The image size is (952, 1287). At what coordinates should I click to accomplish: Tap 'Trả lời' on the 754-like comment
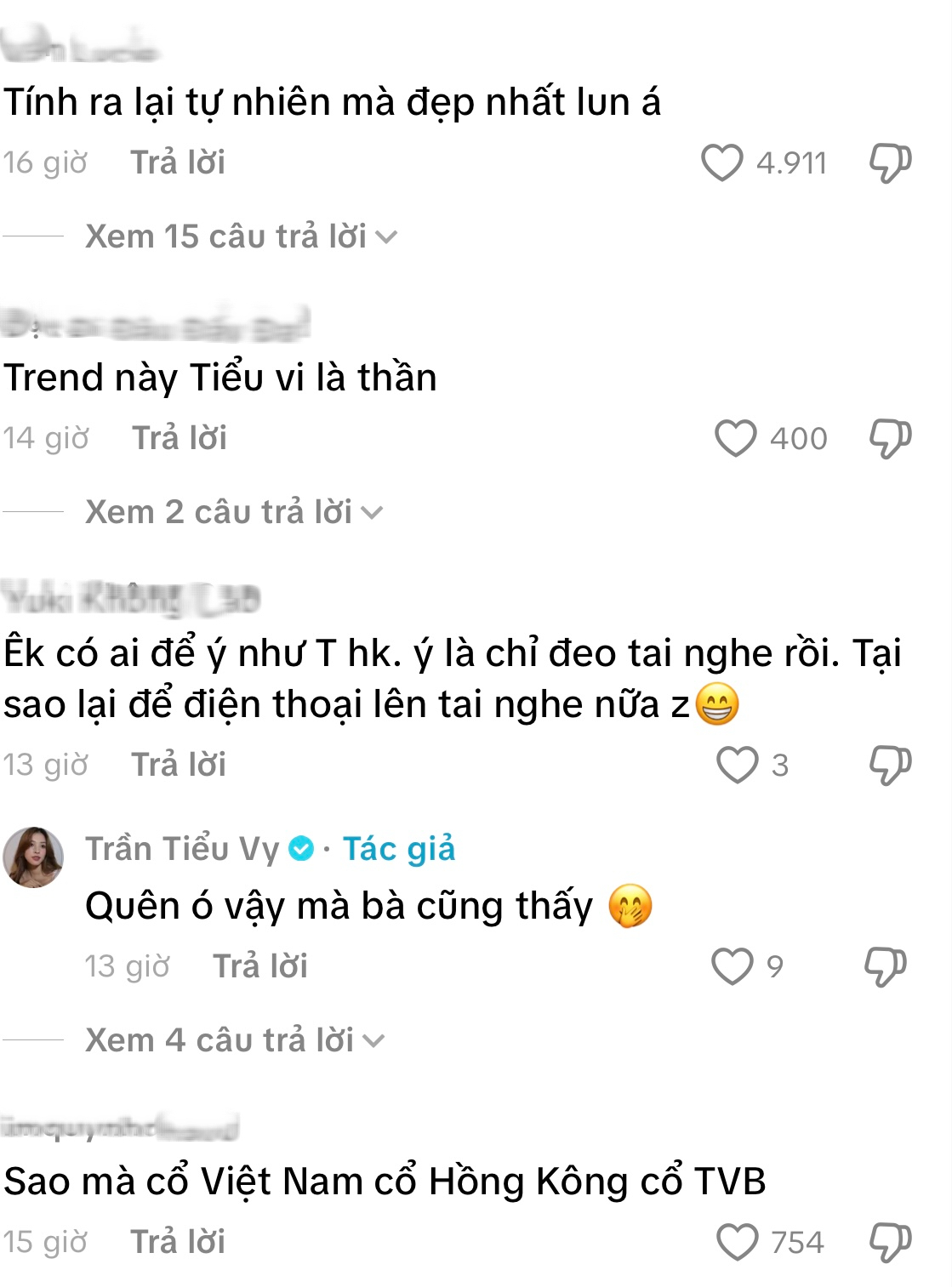[178, 1240]
